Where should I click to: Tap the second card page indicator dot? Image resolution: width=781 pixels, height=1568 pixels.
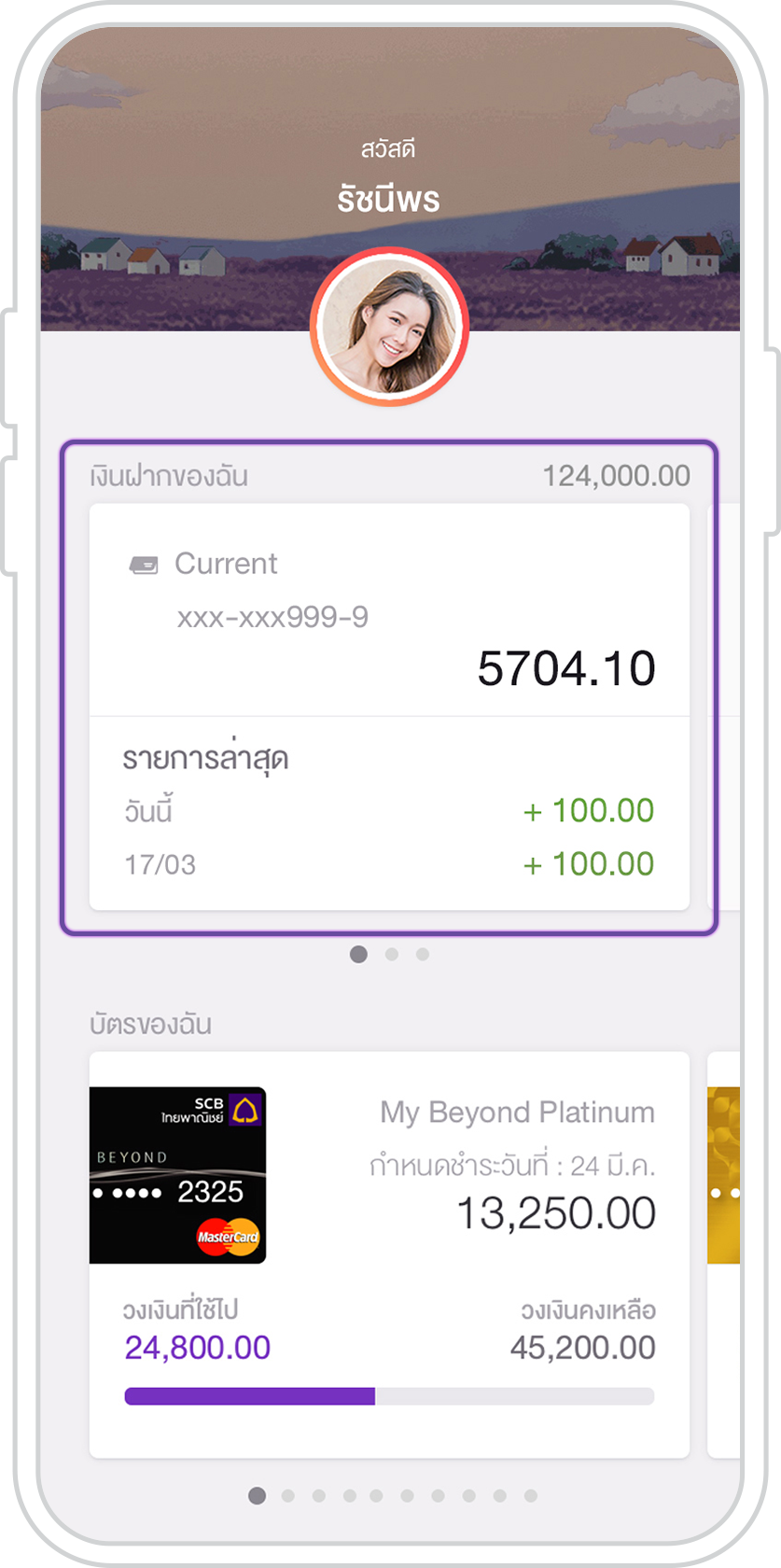pyautogui.click(x=287, y=1495)
